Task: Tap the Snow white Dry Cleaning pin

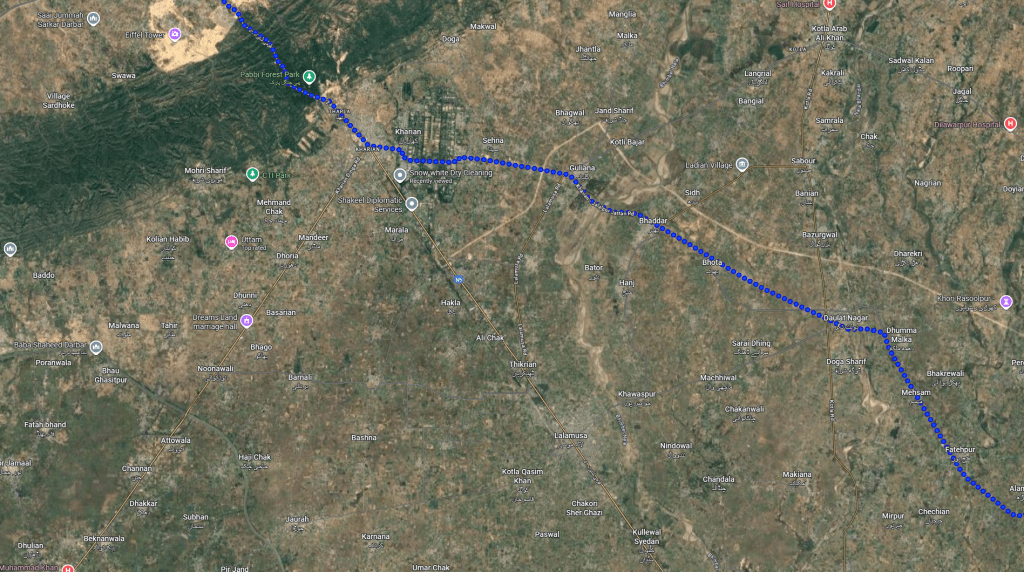Action: point(400,175)
